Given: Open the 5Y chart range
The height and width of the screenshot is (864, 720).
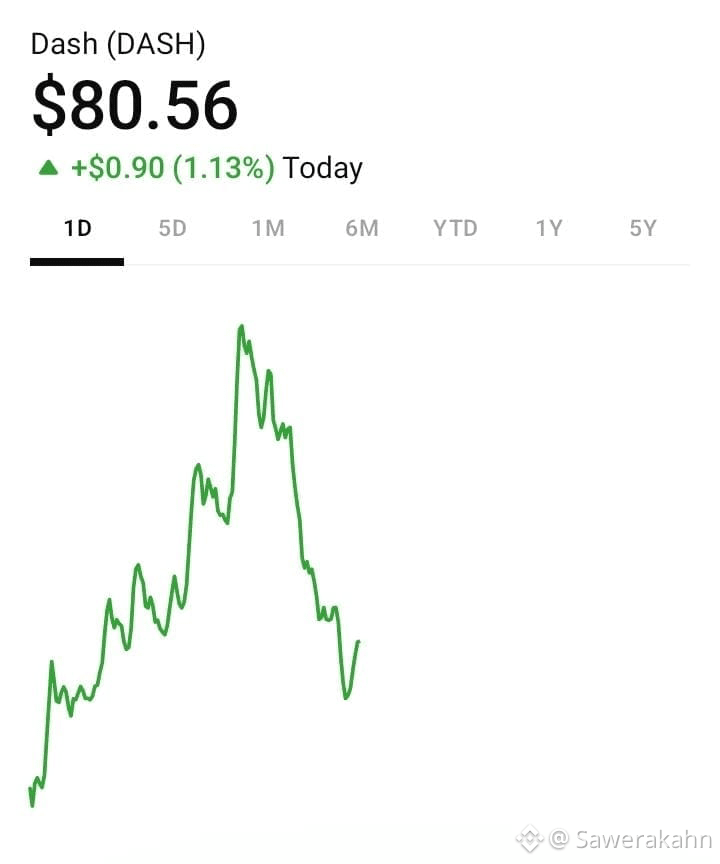Looking at the screenshot, I should pos(643,228).
